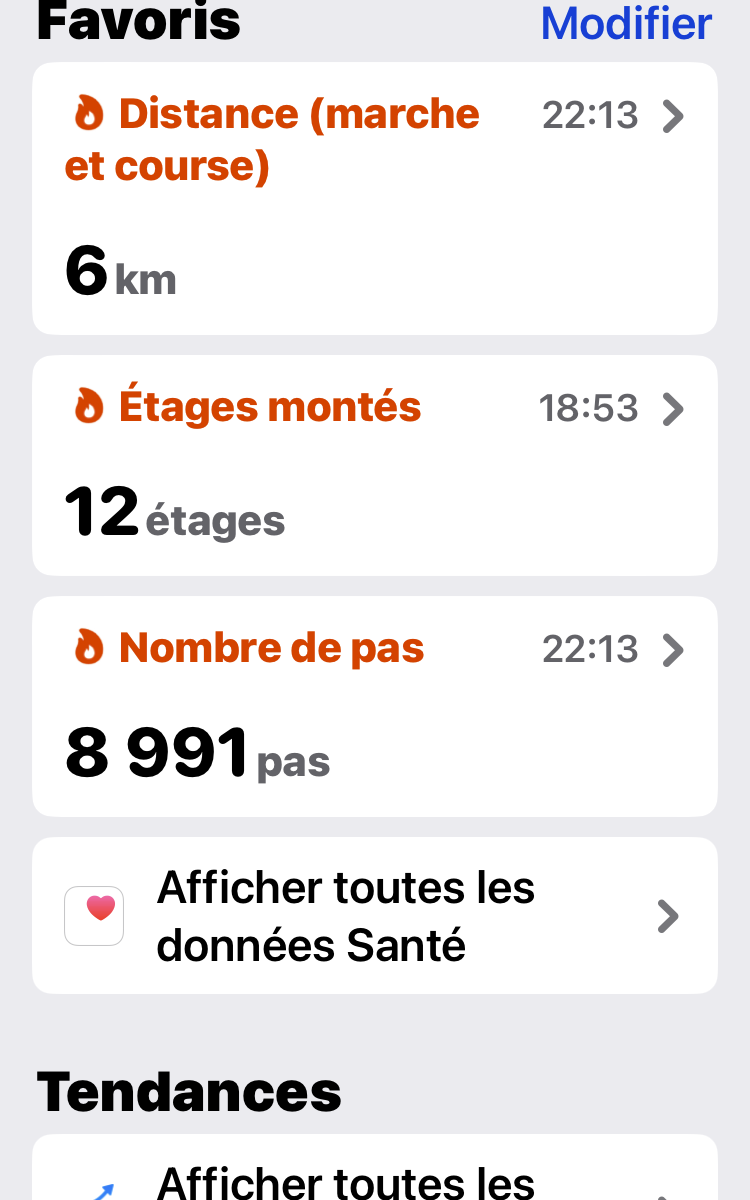750x1200 pixels.
Task: Open Afficher toutes les données Santé
Action: click(375, 916)
